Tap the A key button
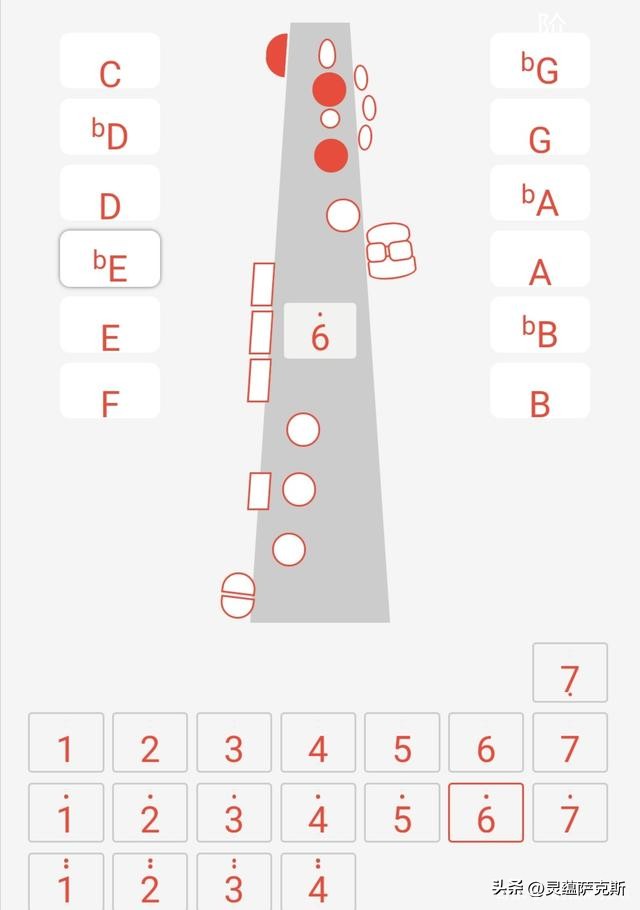Viewport: 640px width, 910px height. point(540,259)
